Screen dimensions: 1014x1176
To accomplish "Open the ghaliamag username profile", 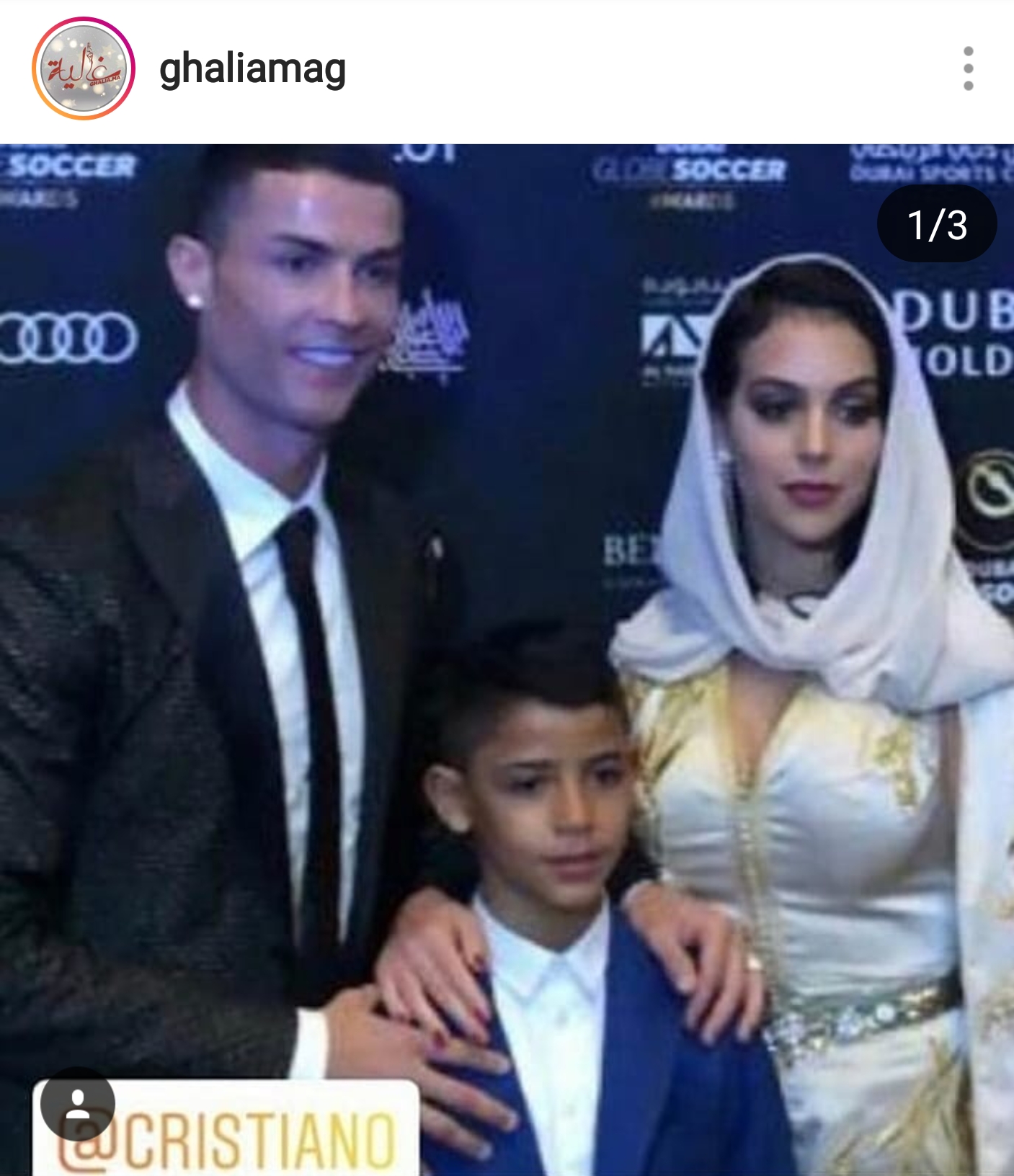I will (x=252, y=70).
